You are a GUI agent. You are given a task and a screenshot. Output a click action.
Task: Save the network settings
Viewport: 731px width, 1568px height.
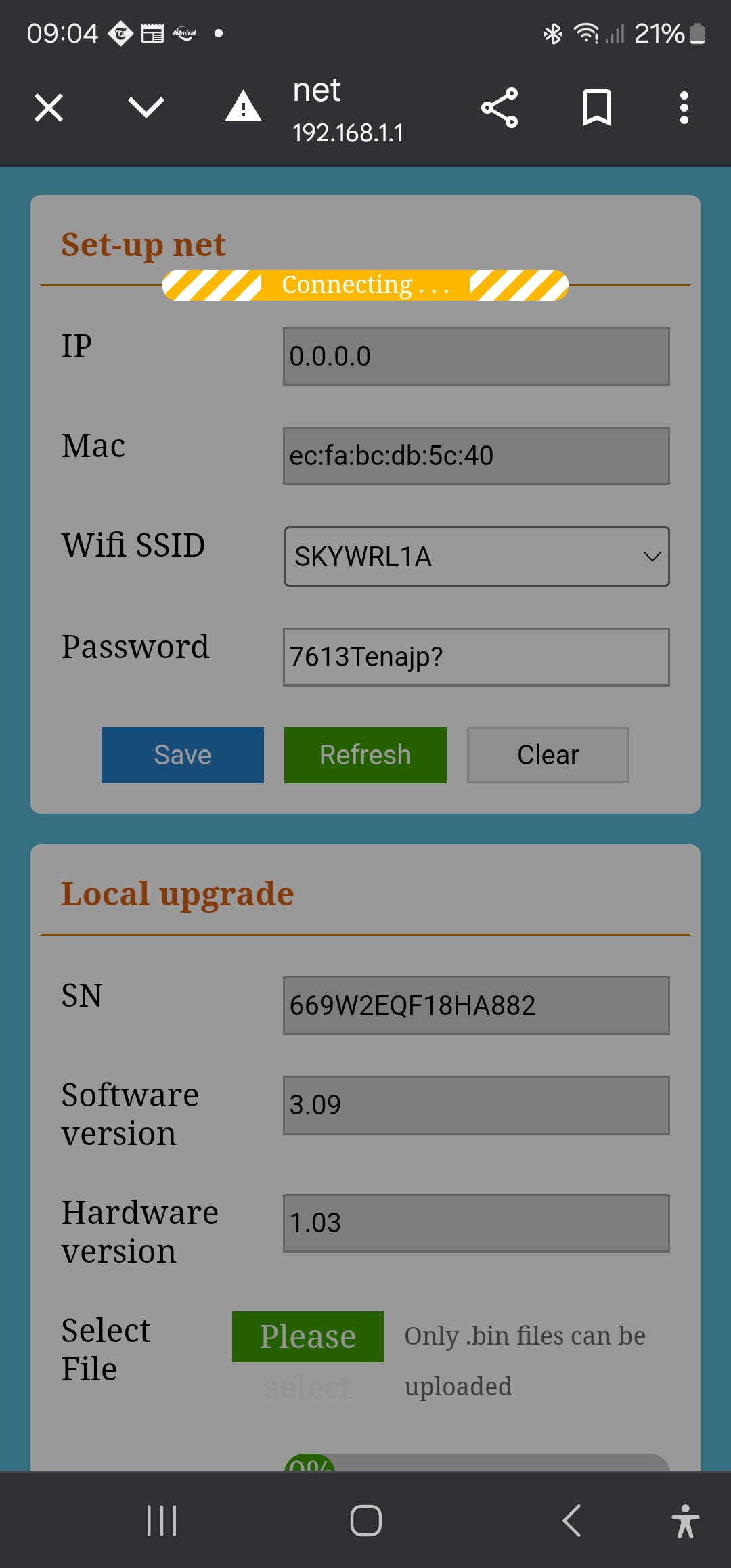coord(183,755)
